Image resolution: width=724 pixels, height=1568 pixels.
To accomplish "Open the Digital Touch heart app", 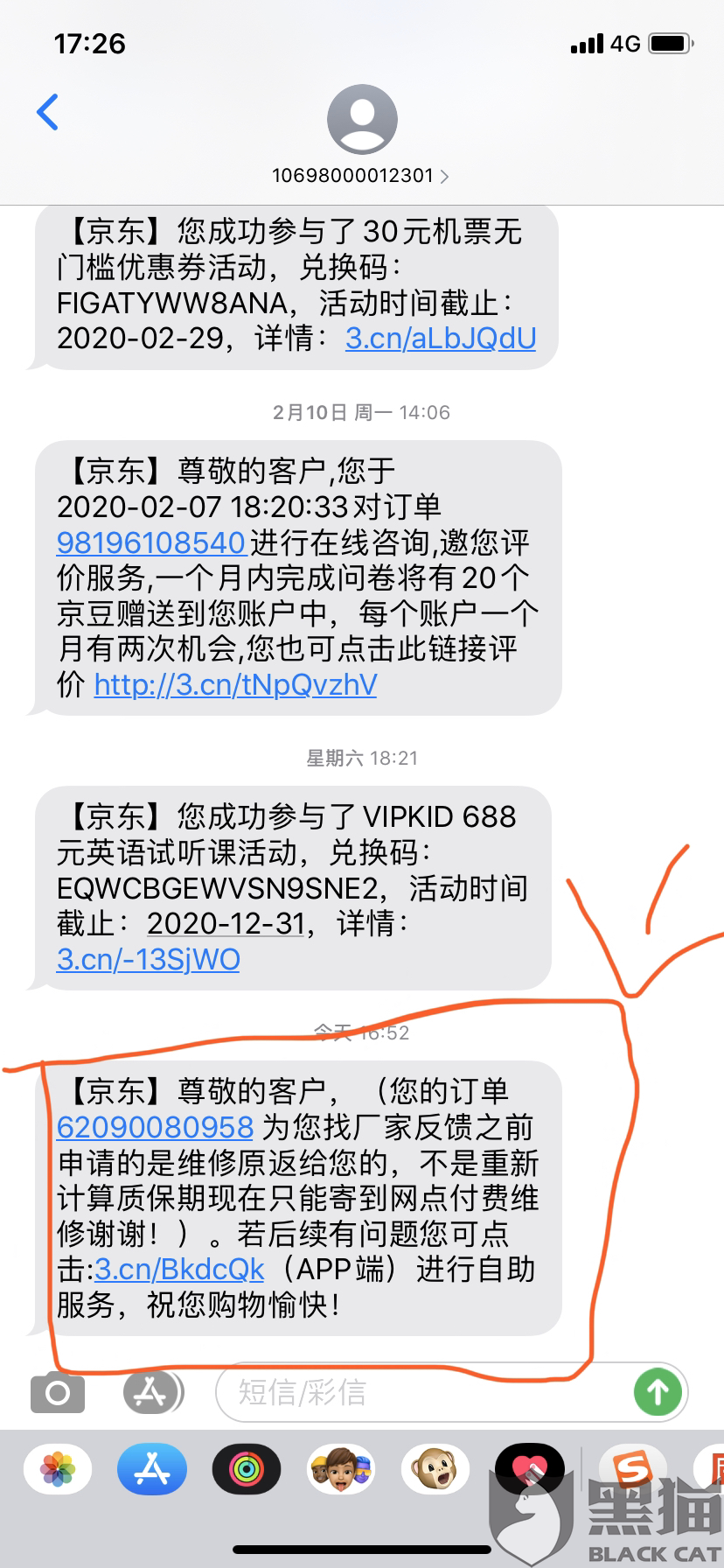I will [530, 1468].
